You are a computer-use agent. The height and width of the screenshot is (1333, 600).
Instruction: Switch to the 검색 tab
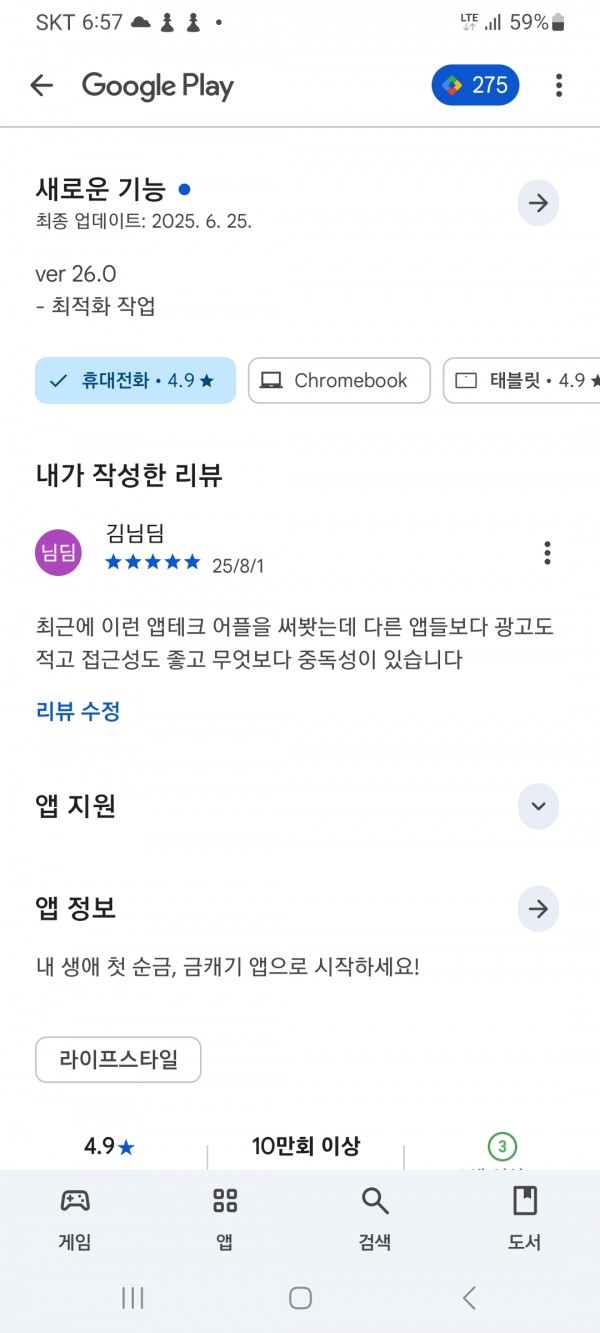[375, 1219]
